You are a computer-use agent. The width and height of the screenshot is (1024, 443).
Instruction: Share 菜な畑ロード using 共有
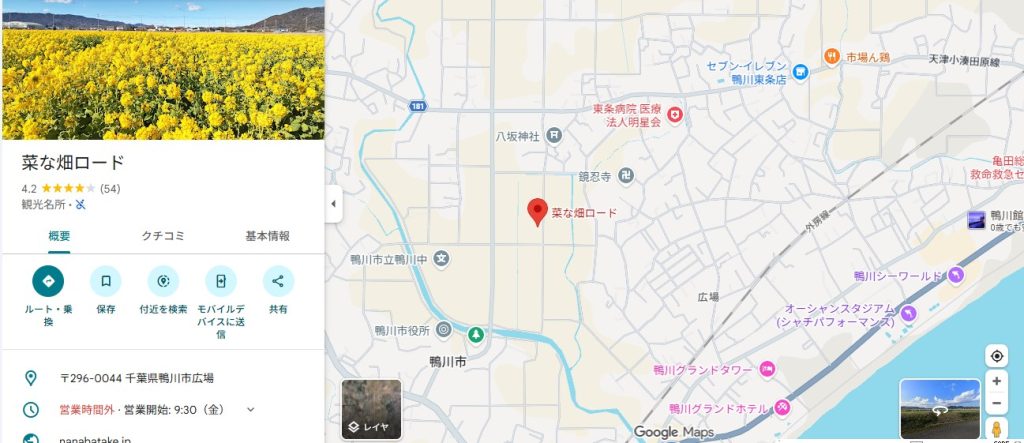click(278, 281)
